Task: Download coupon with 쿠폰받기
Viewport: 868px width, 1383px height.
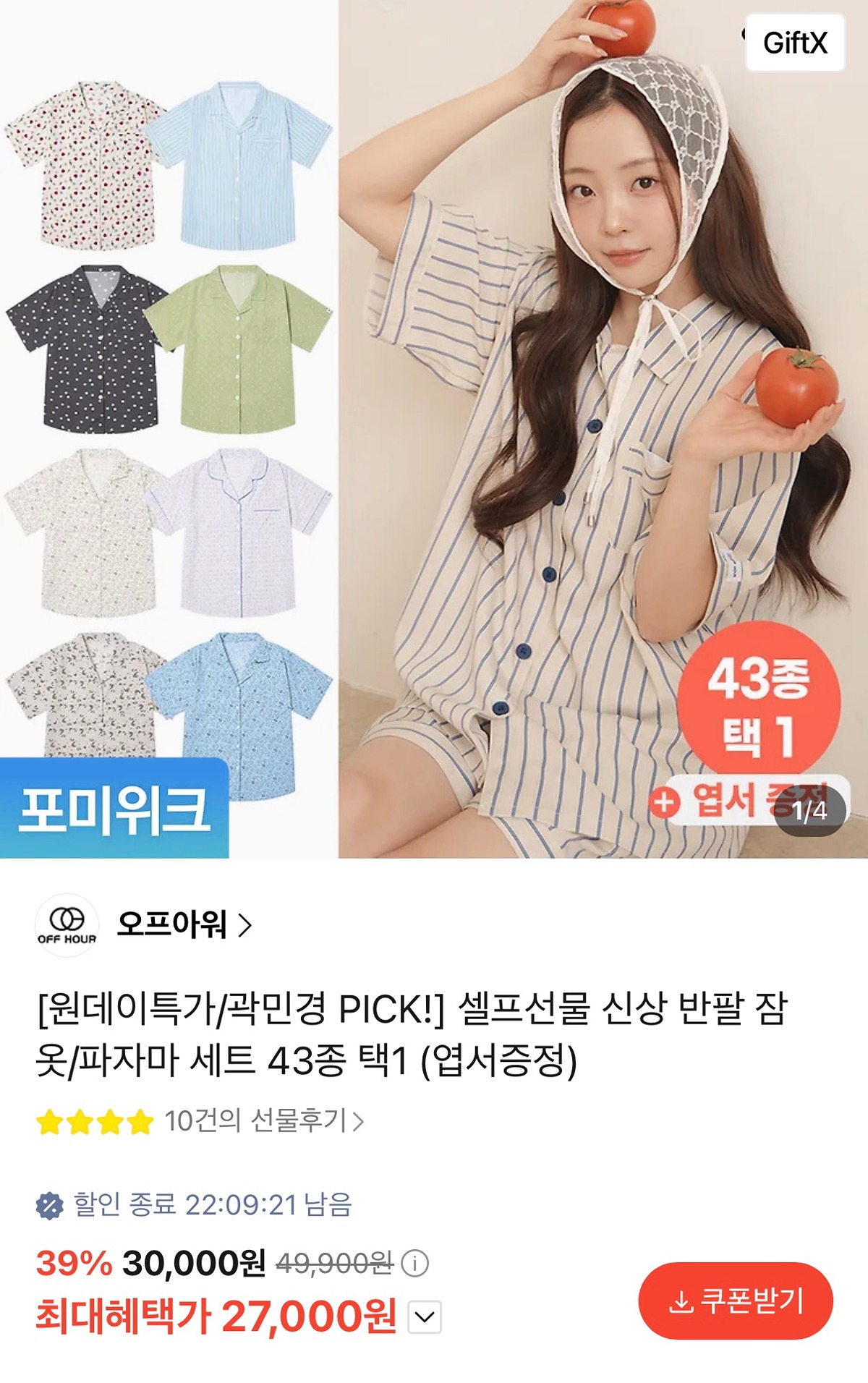Action: click(736, 1301)
